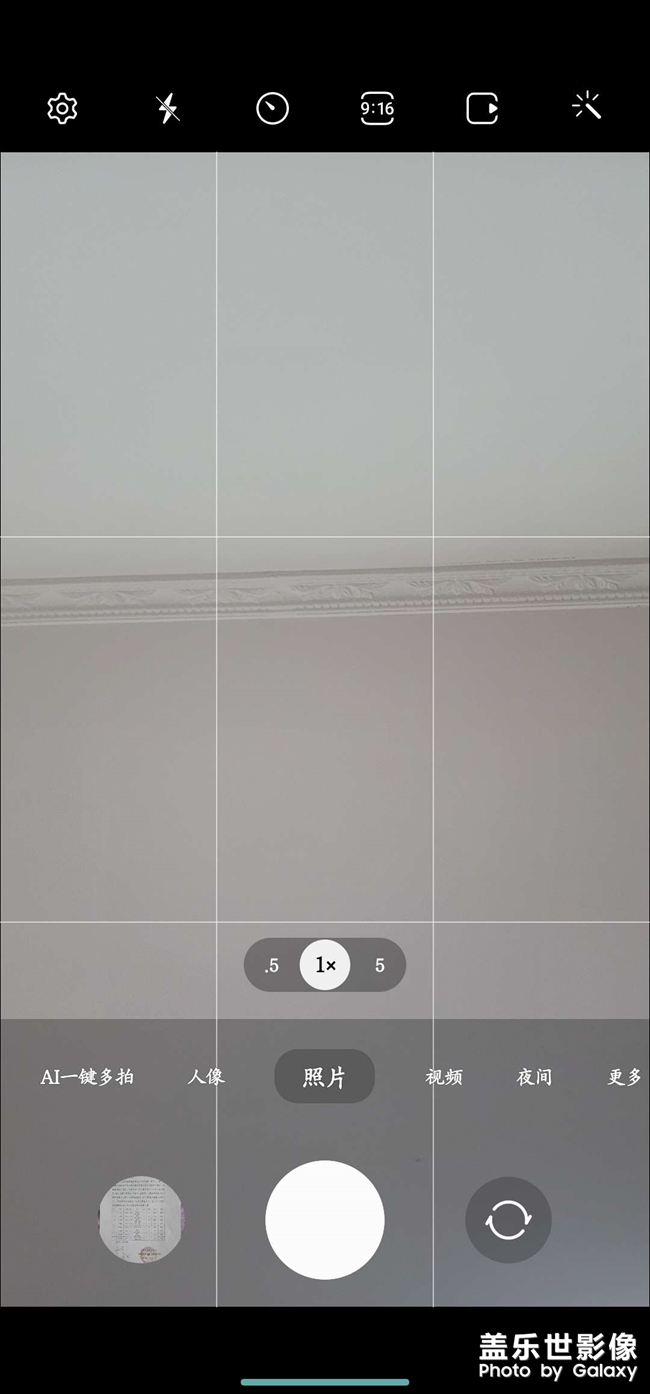Tap the shutter button
Screen dimensions: 650x1394
pyautogui.click(x=325, y=1219)
